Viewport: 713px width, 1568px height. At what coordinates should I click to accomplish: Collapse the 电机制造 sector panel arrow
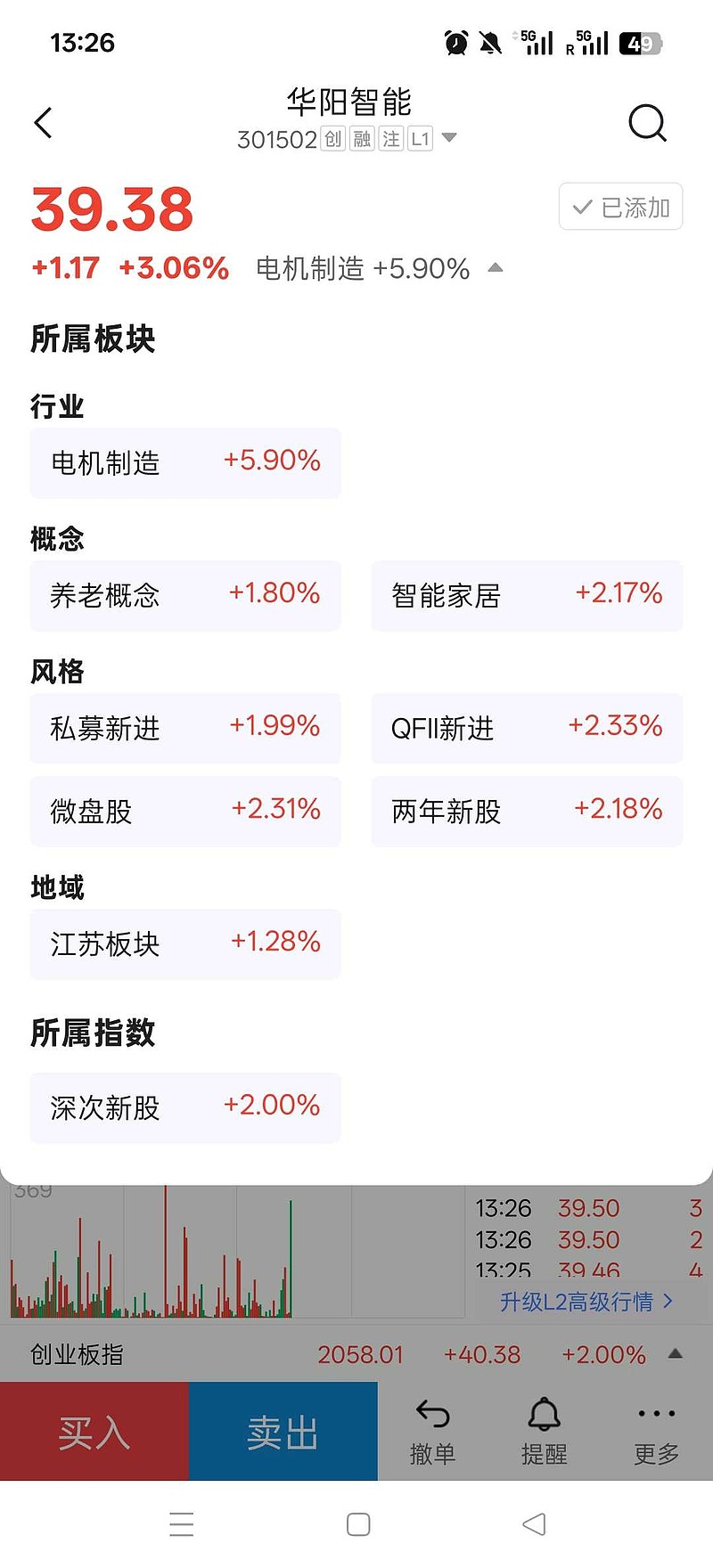[x=496, y=267]
